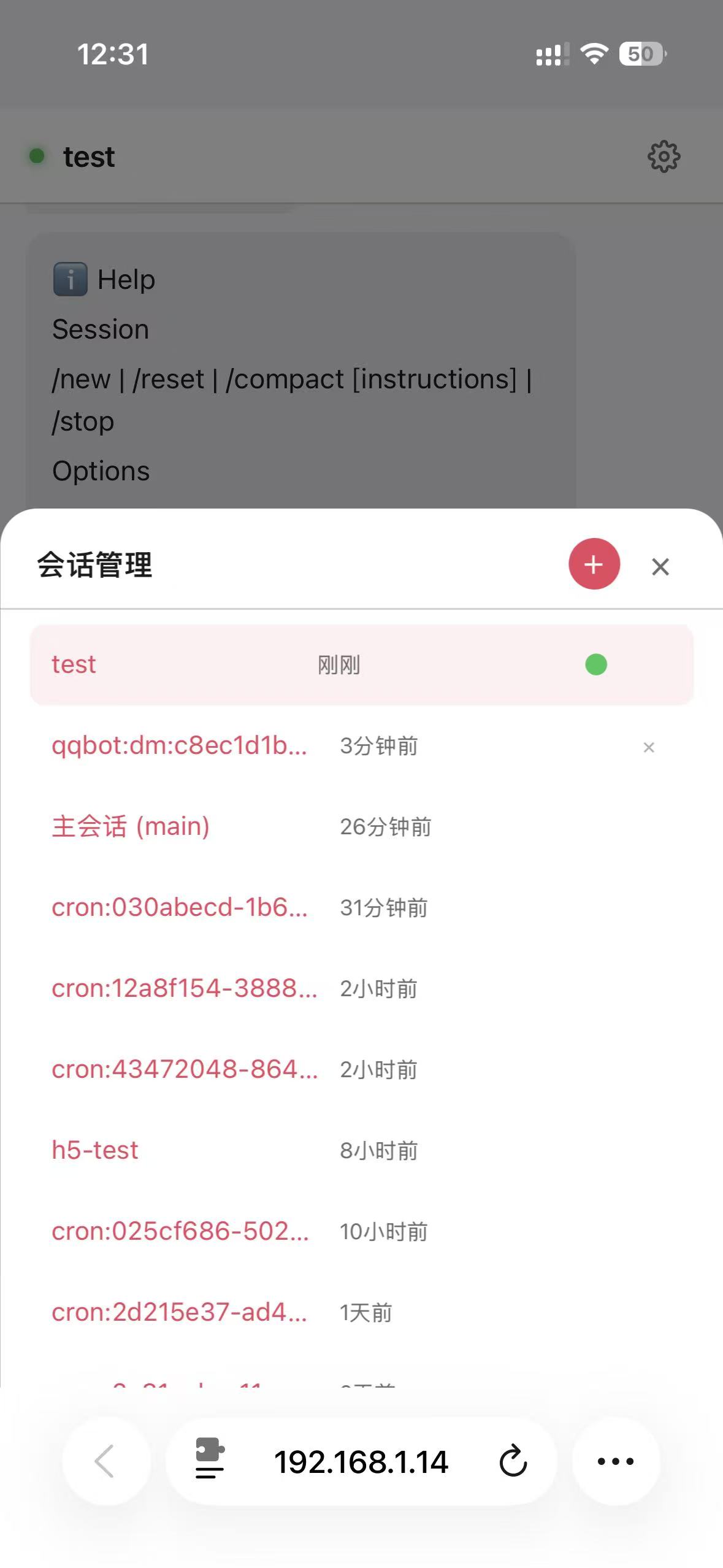Select the cron:12a8f154 session
723x1568 pixels.
tap(184, 988)
